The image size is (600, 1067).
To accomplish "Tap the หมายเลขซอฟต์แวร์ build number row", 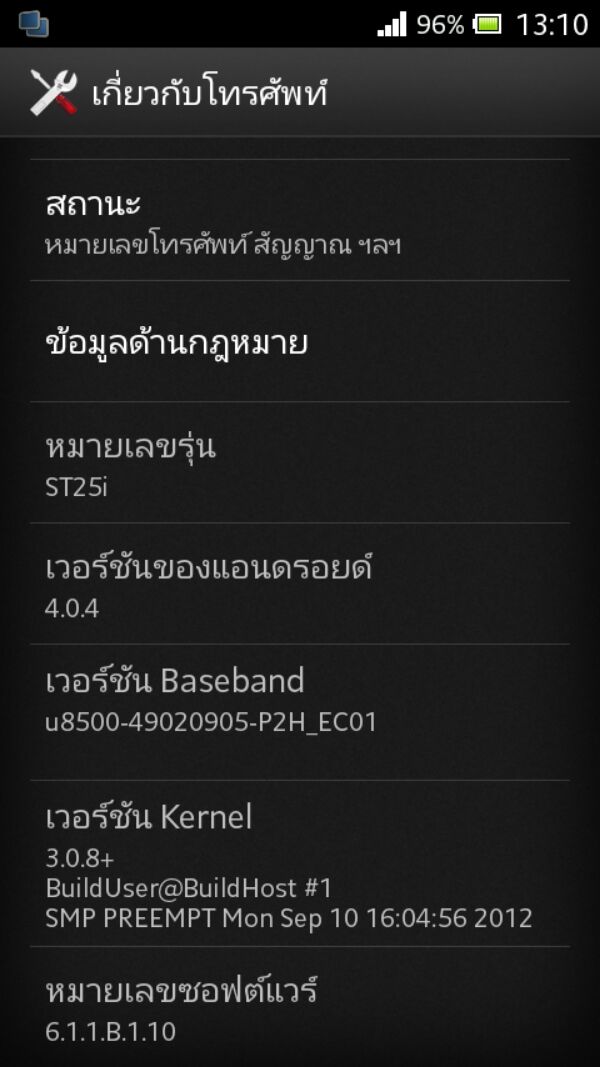I will (300, 1008).
